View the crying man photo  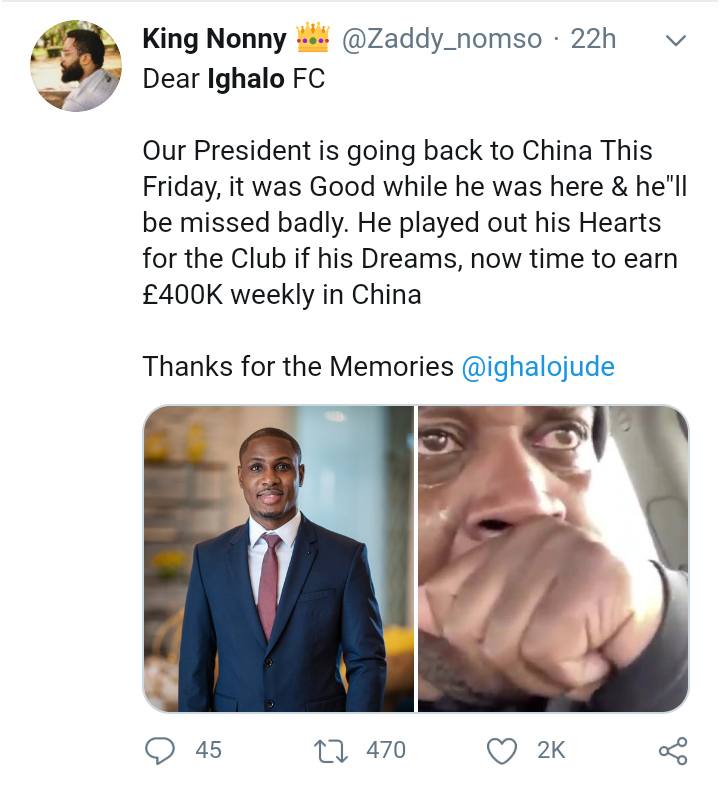point(553,558)
